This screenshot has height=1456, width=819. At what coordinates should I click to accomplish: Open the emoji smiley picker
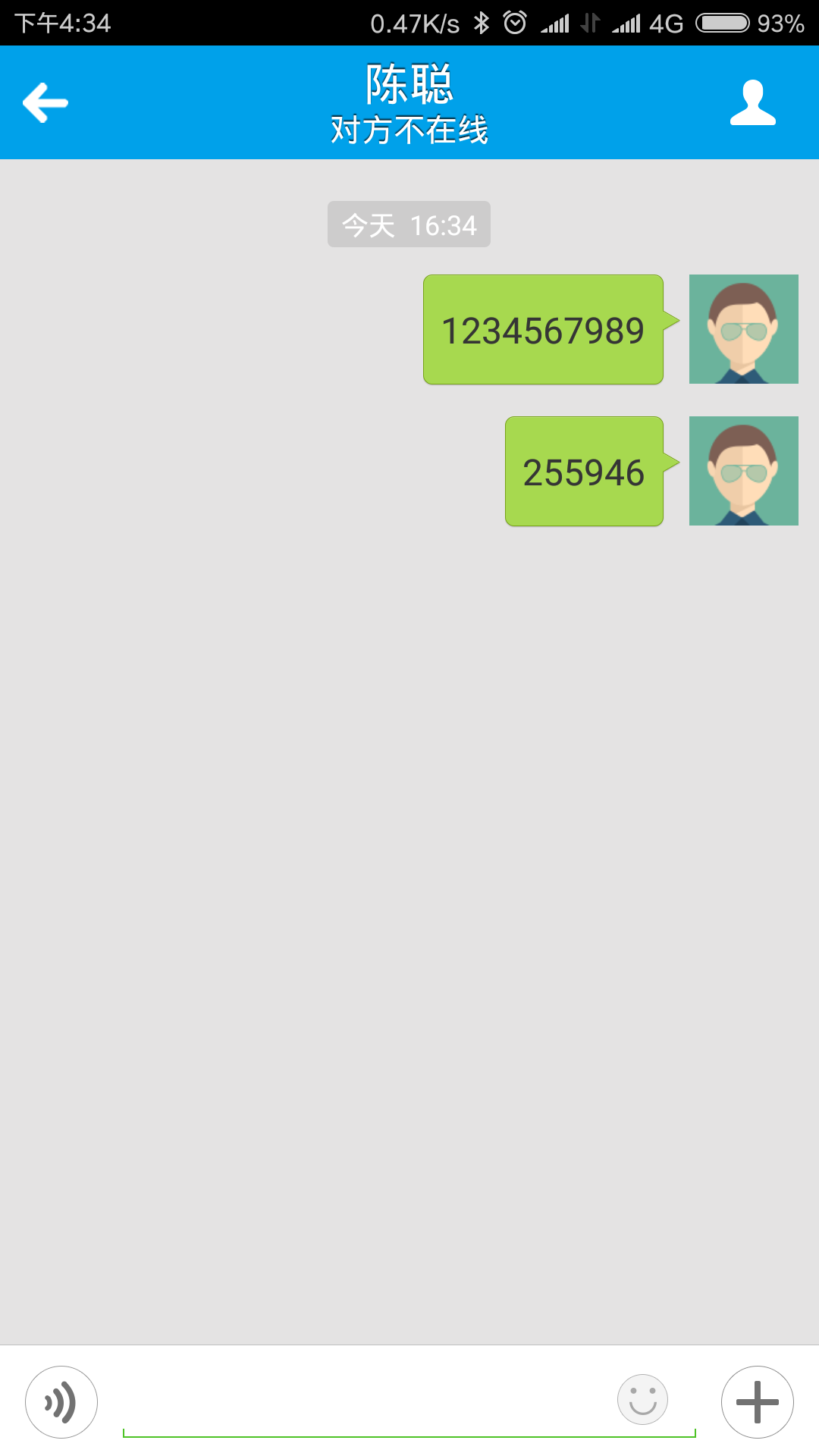tap(642, 1400)
